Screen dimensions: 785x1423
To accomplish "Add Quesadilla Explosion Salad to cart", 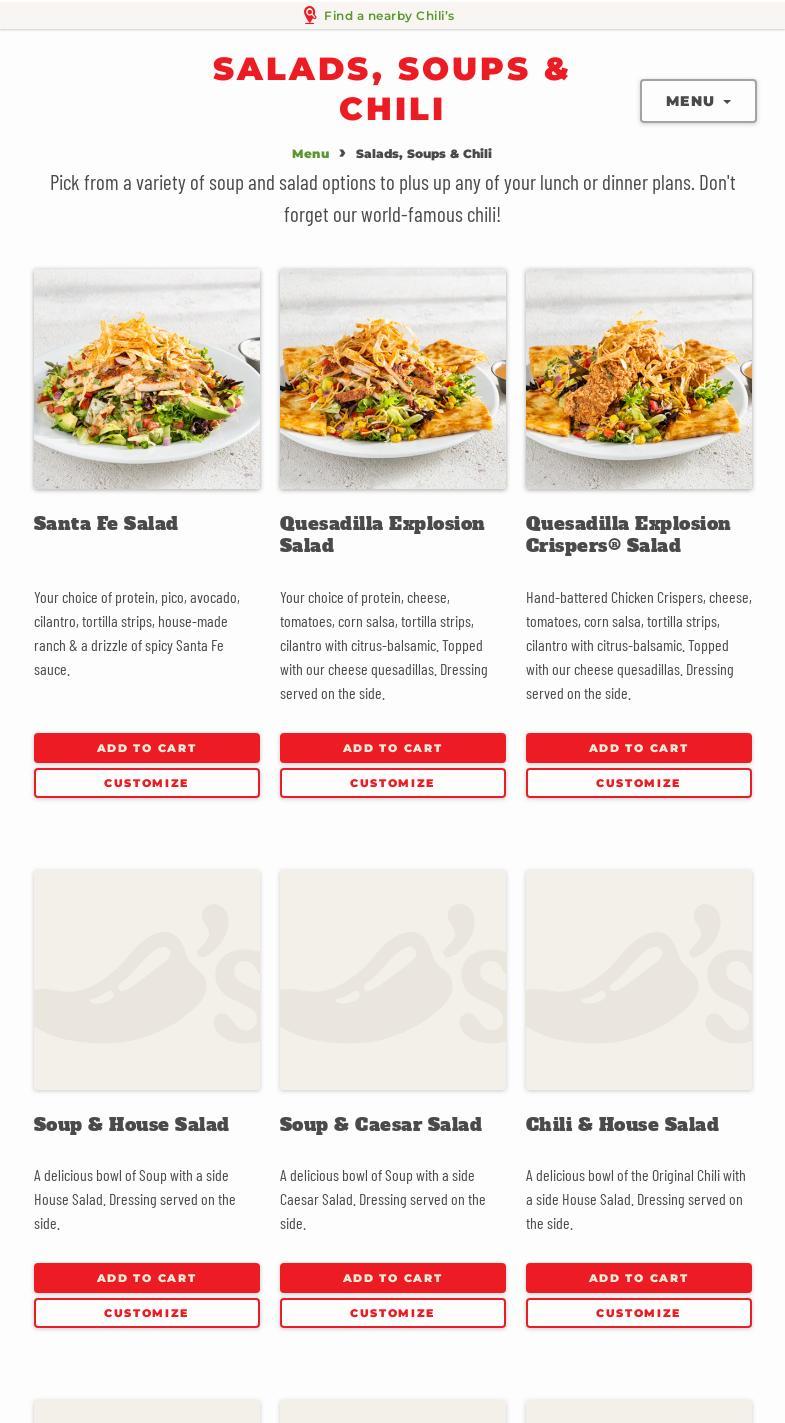I will (x=393, y=748).
